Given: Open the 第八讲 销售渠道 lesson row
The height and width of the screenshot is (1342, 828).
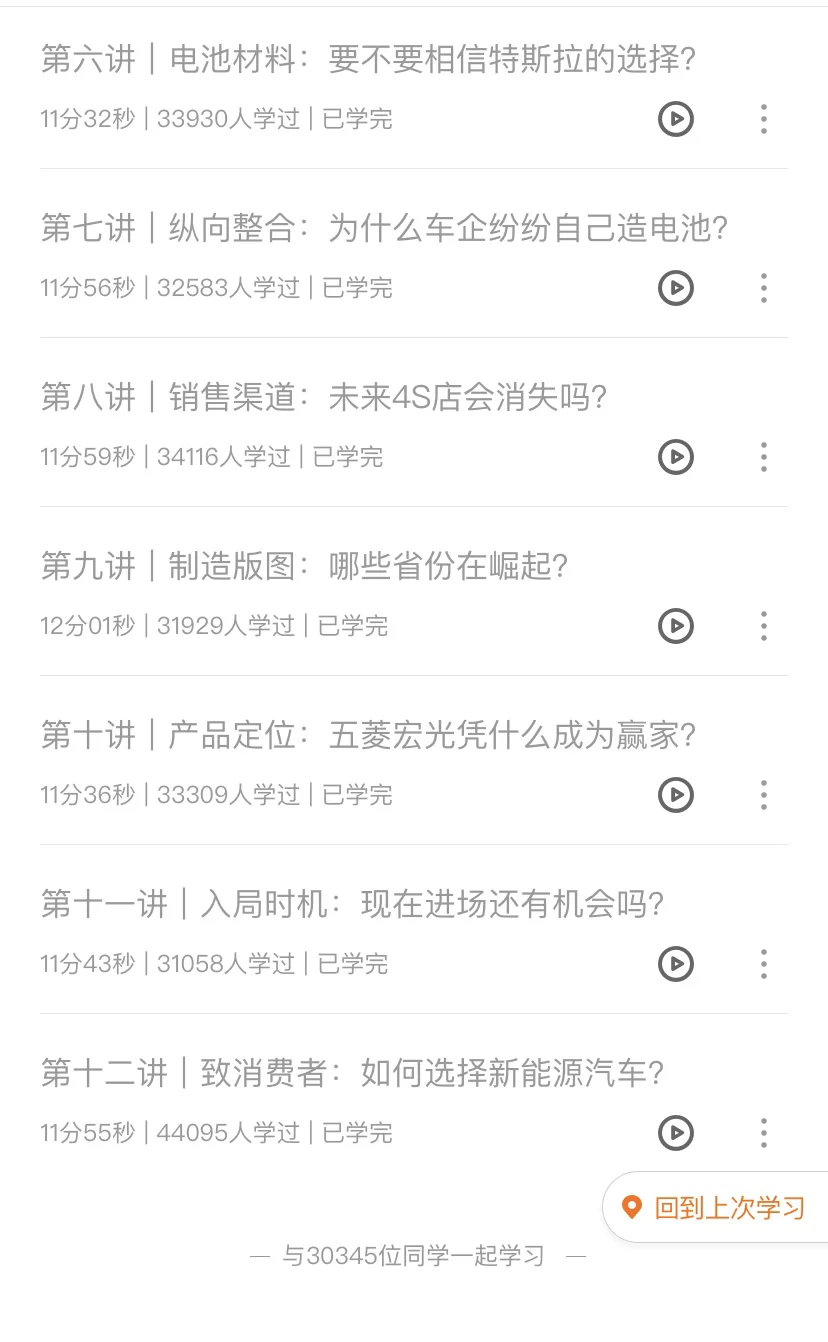Looking at the screenshot, I should 414,423.
